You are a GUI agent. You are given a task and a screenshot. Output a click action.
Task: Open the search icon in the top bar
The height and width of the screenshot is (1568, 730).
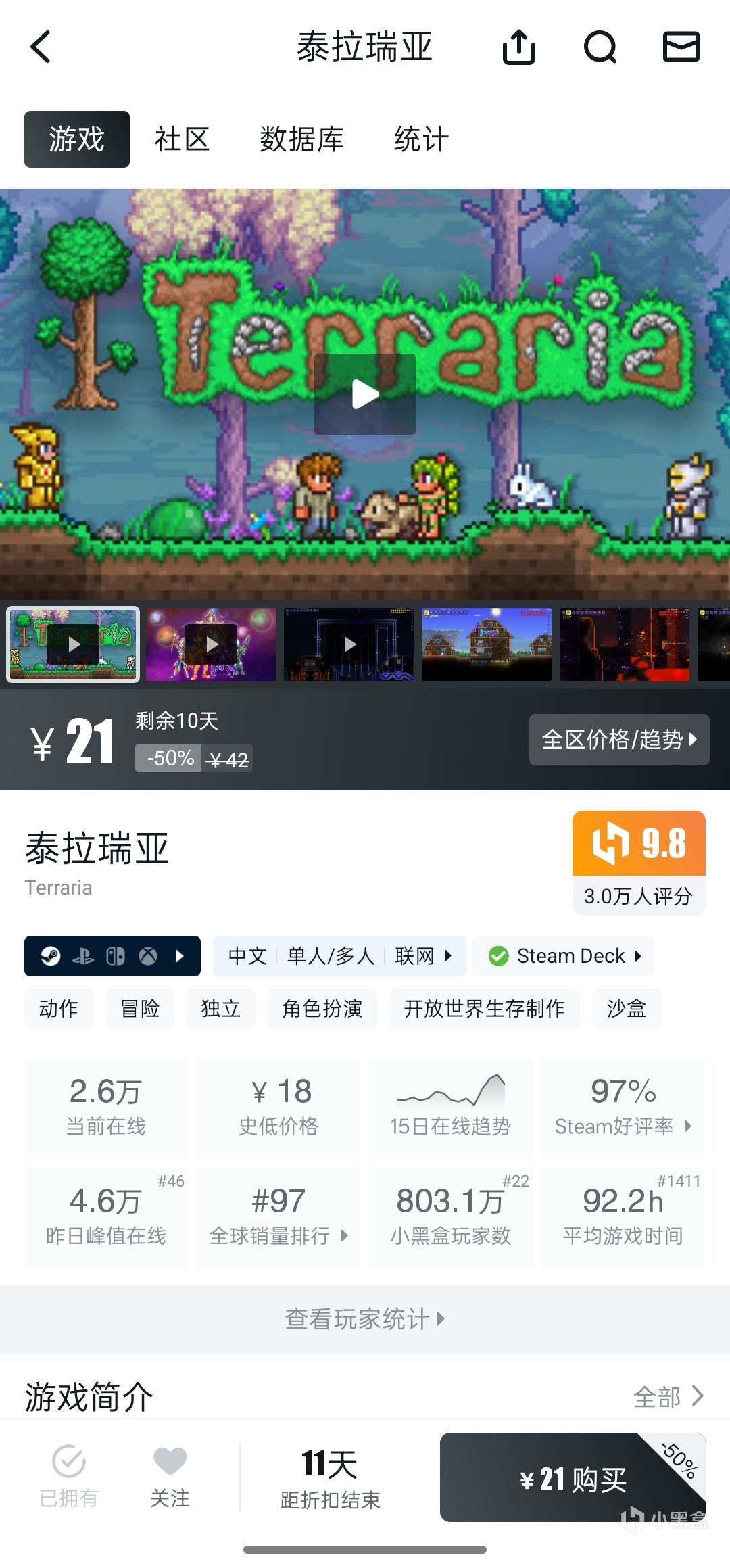(600, 47)
